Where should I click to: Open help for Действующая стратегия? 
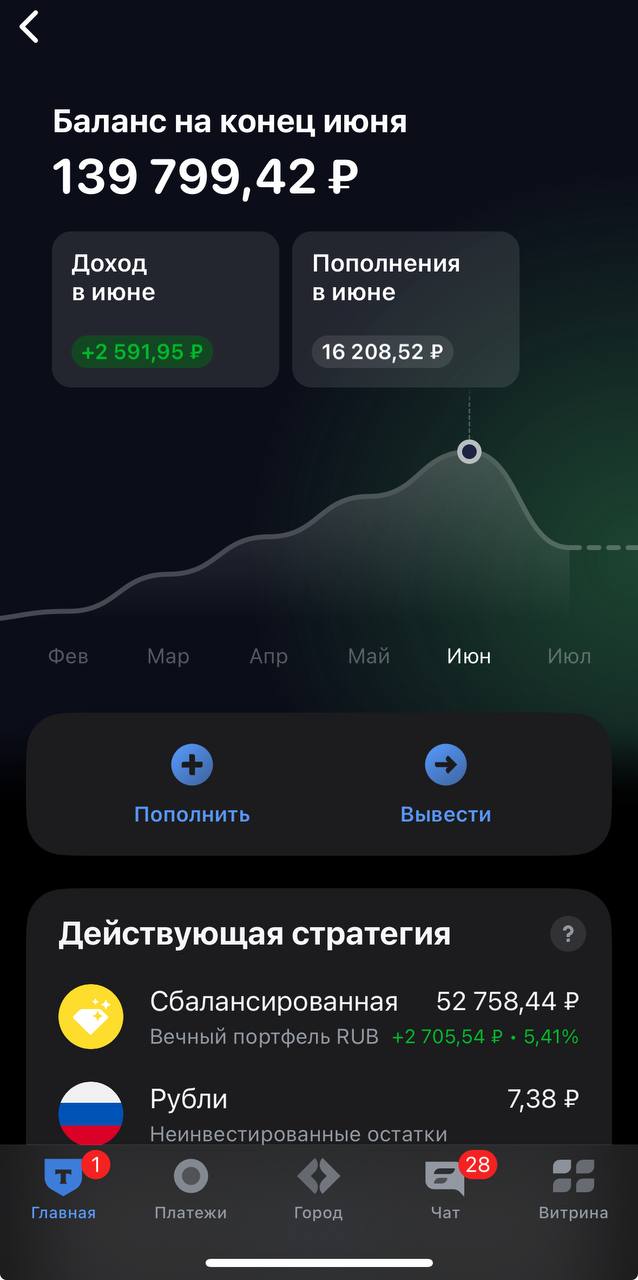tap(568, 934)
